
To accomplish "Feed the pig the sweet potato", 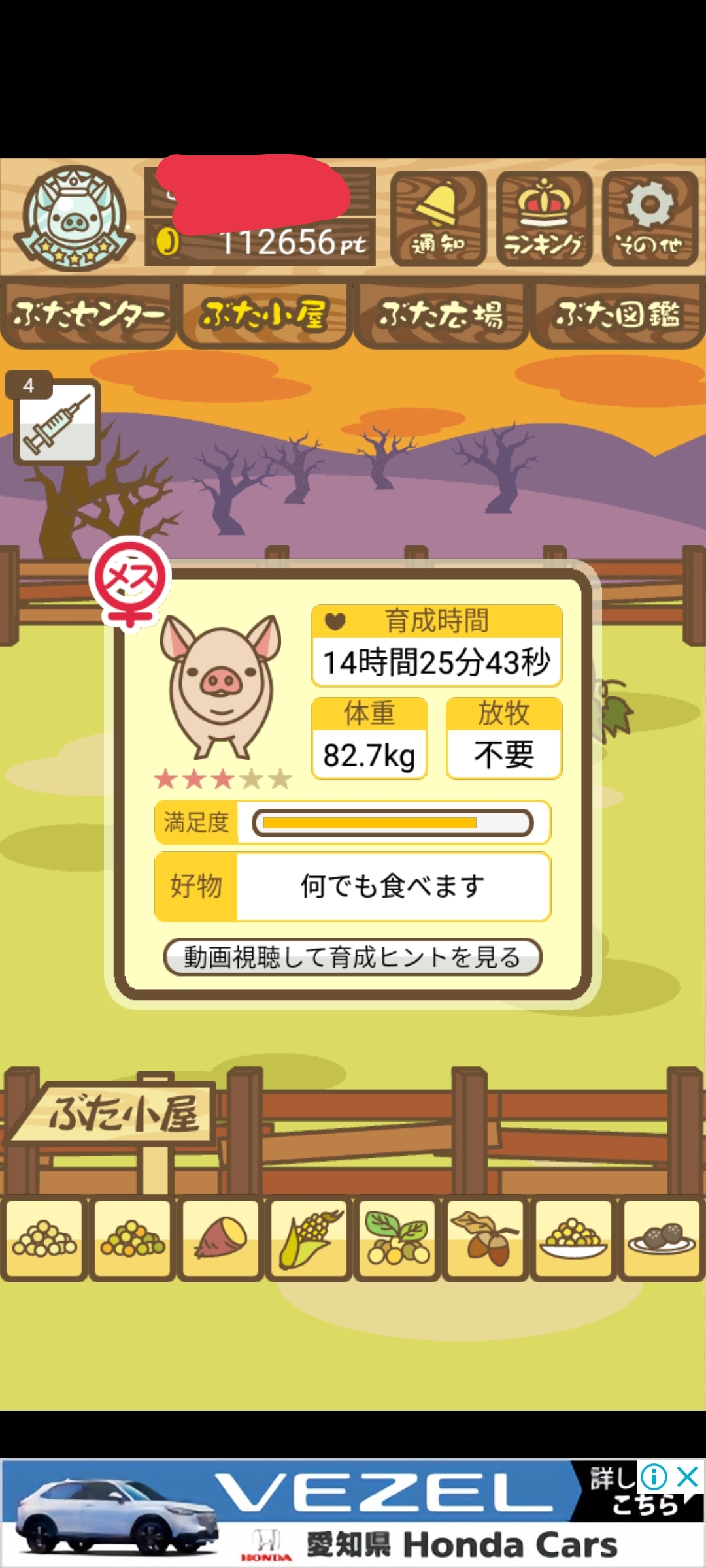I will click(220, 1237).
